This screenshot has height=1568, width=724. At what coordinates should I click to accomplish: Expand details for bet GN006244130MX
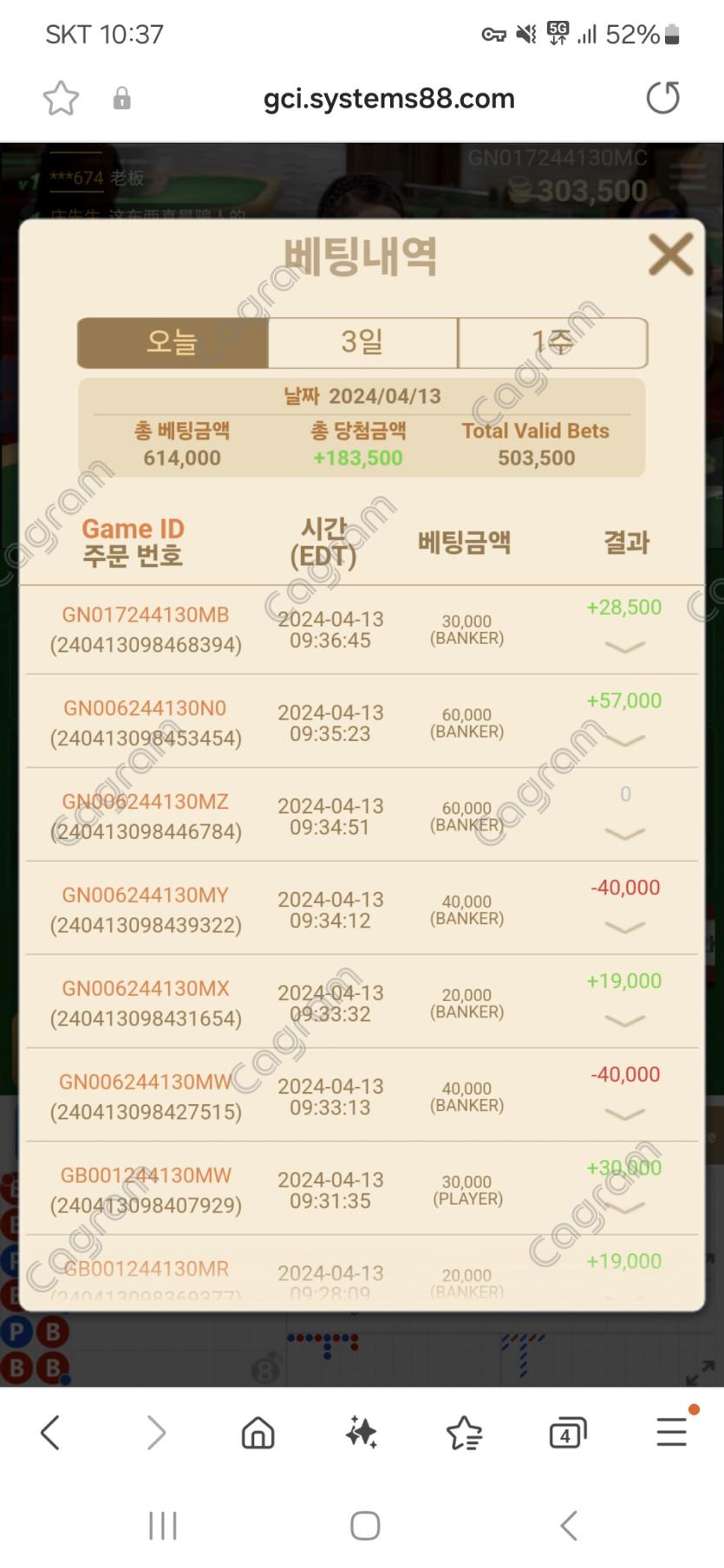624,1021
